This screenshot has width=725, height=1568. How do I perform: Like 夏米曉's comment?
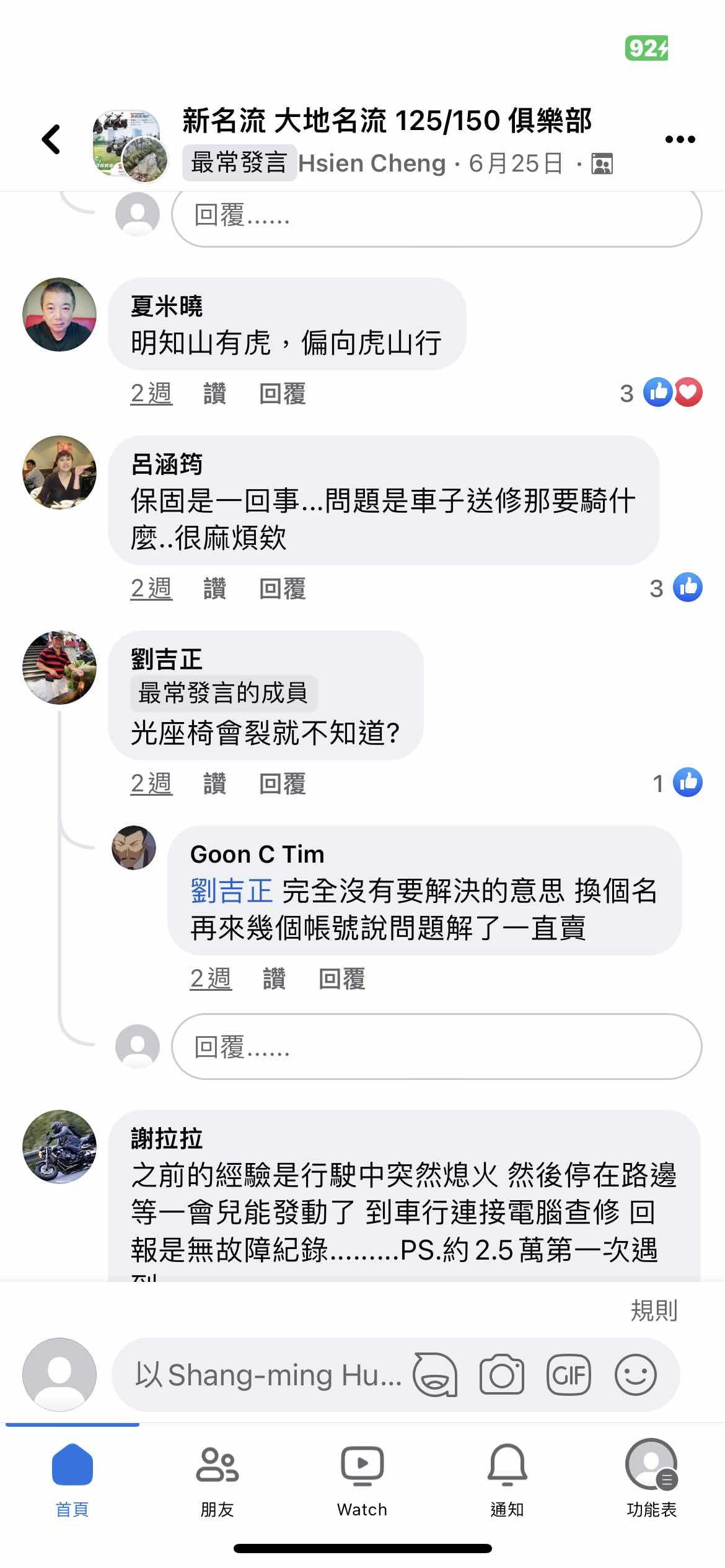(214, 394)
